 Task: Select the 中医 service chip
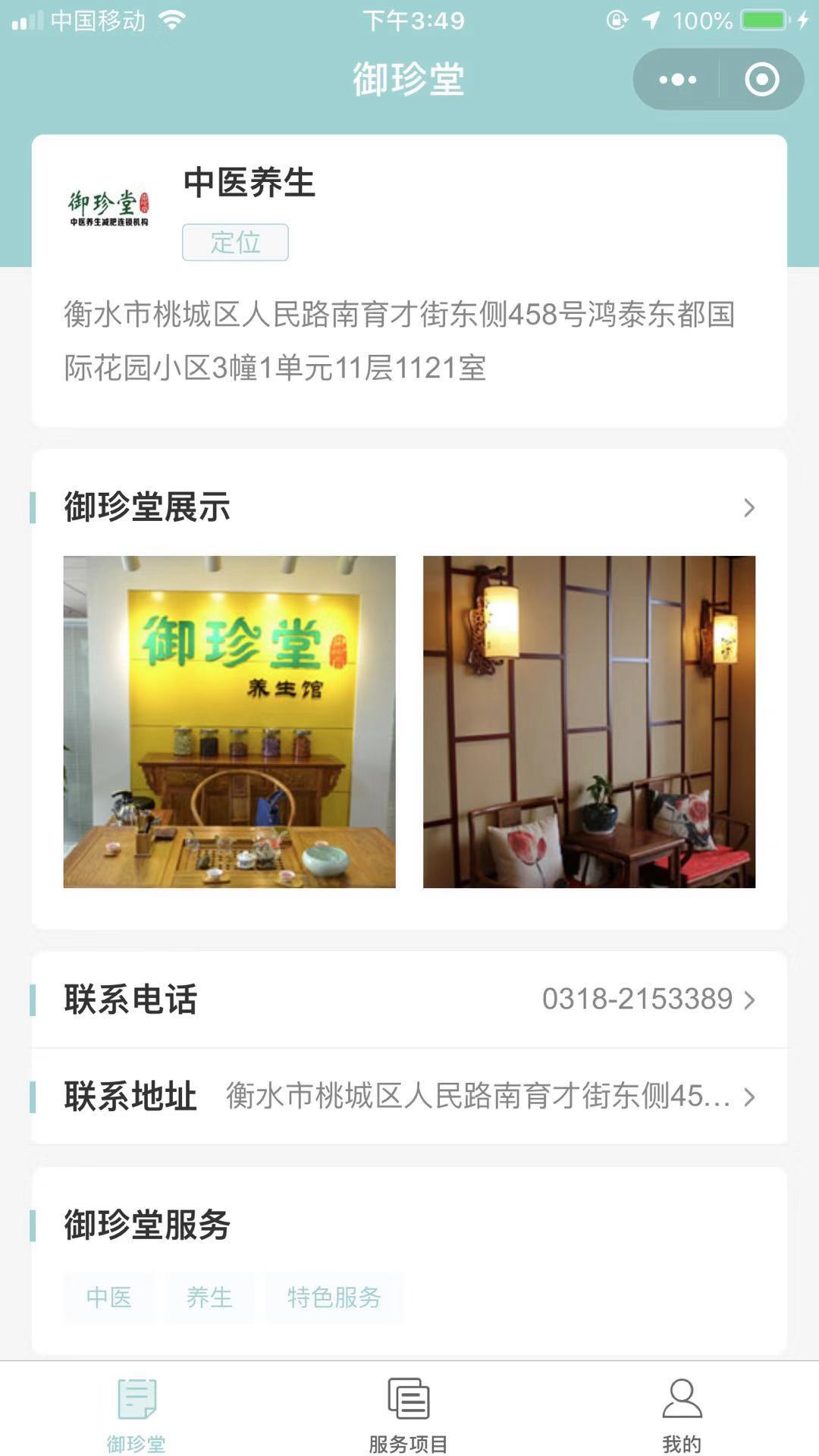click(109, 1298)
